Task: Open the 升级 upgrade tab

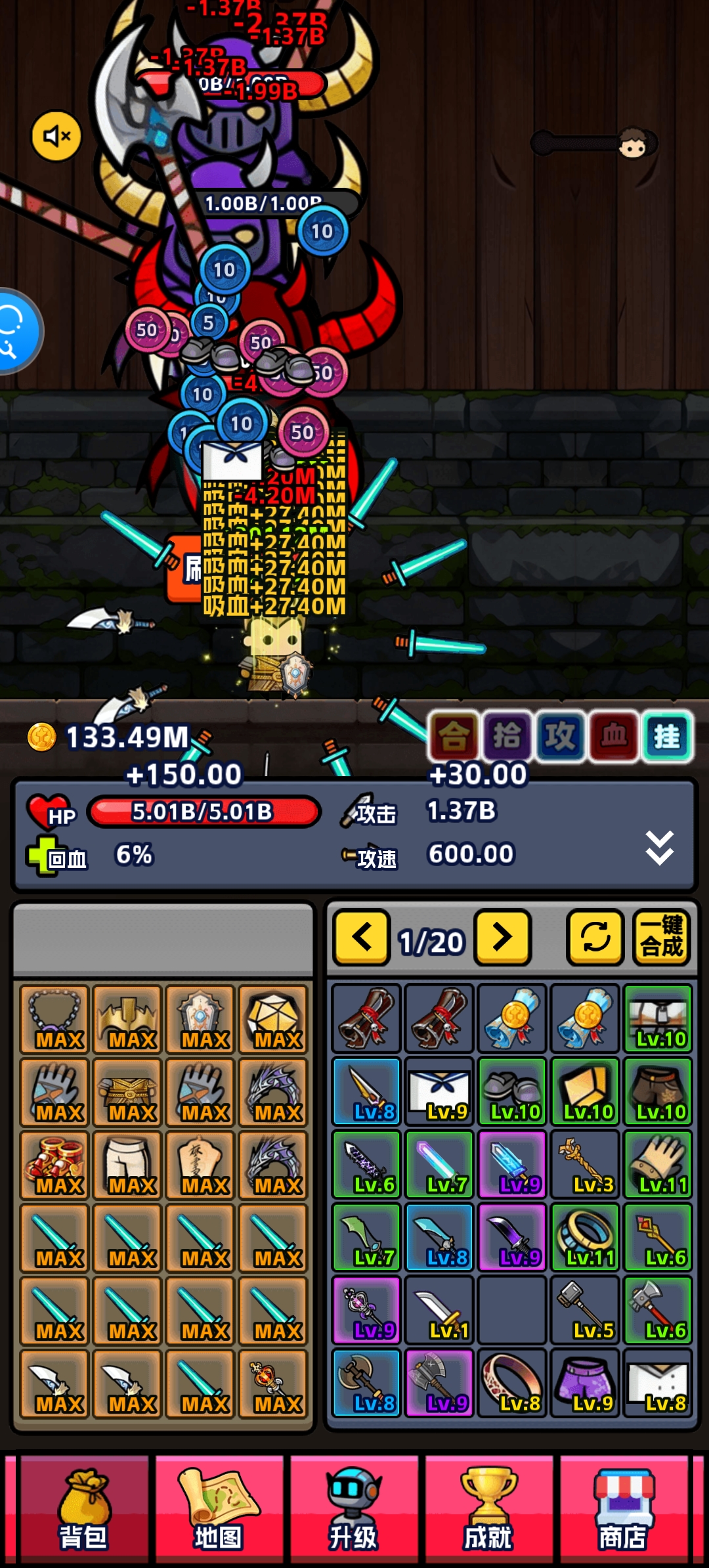Action: pyautogui.click(x=354, y=1510)
